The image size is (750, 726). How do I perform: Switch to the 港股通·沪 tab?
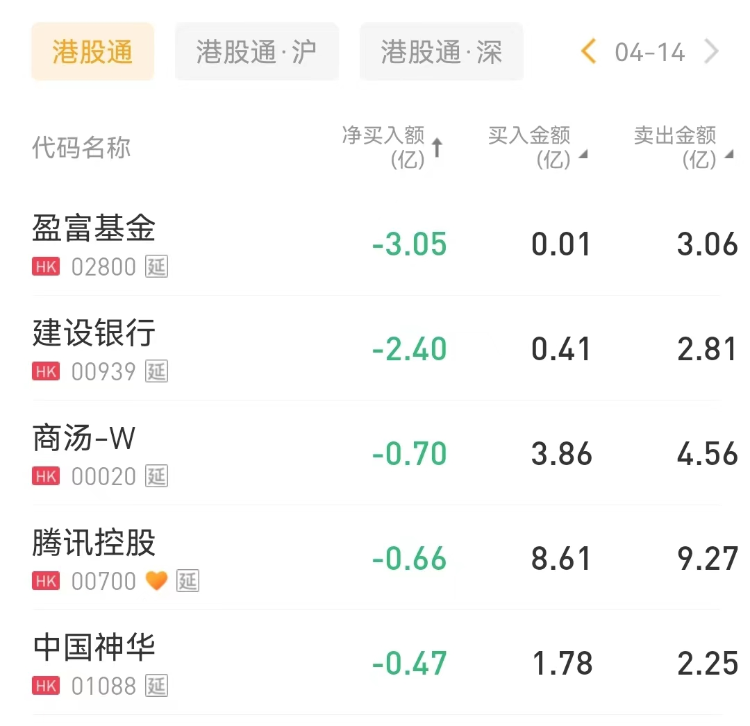[257, 52]
